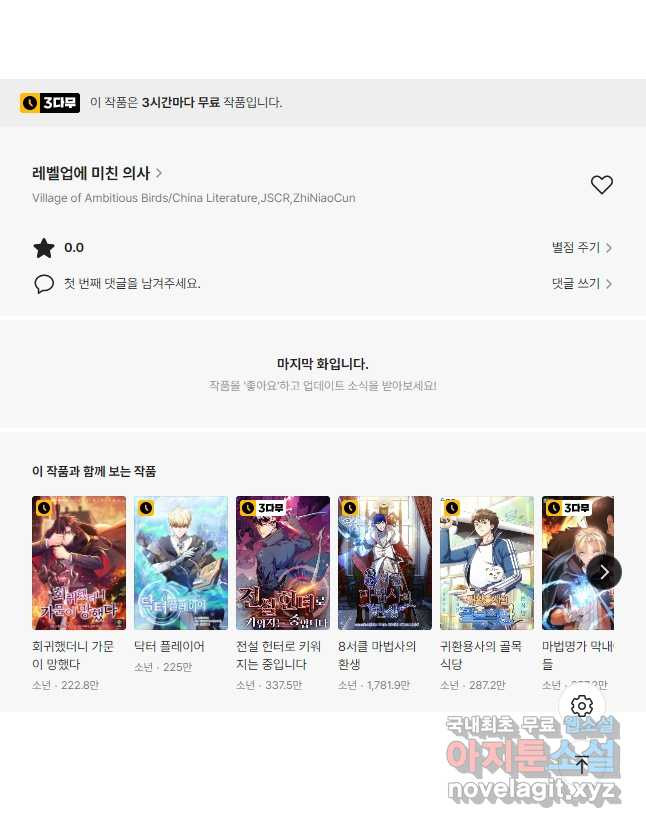Show next recommended titles with the arrow

click(x=604, y=572)
